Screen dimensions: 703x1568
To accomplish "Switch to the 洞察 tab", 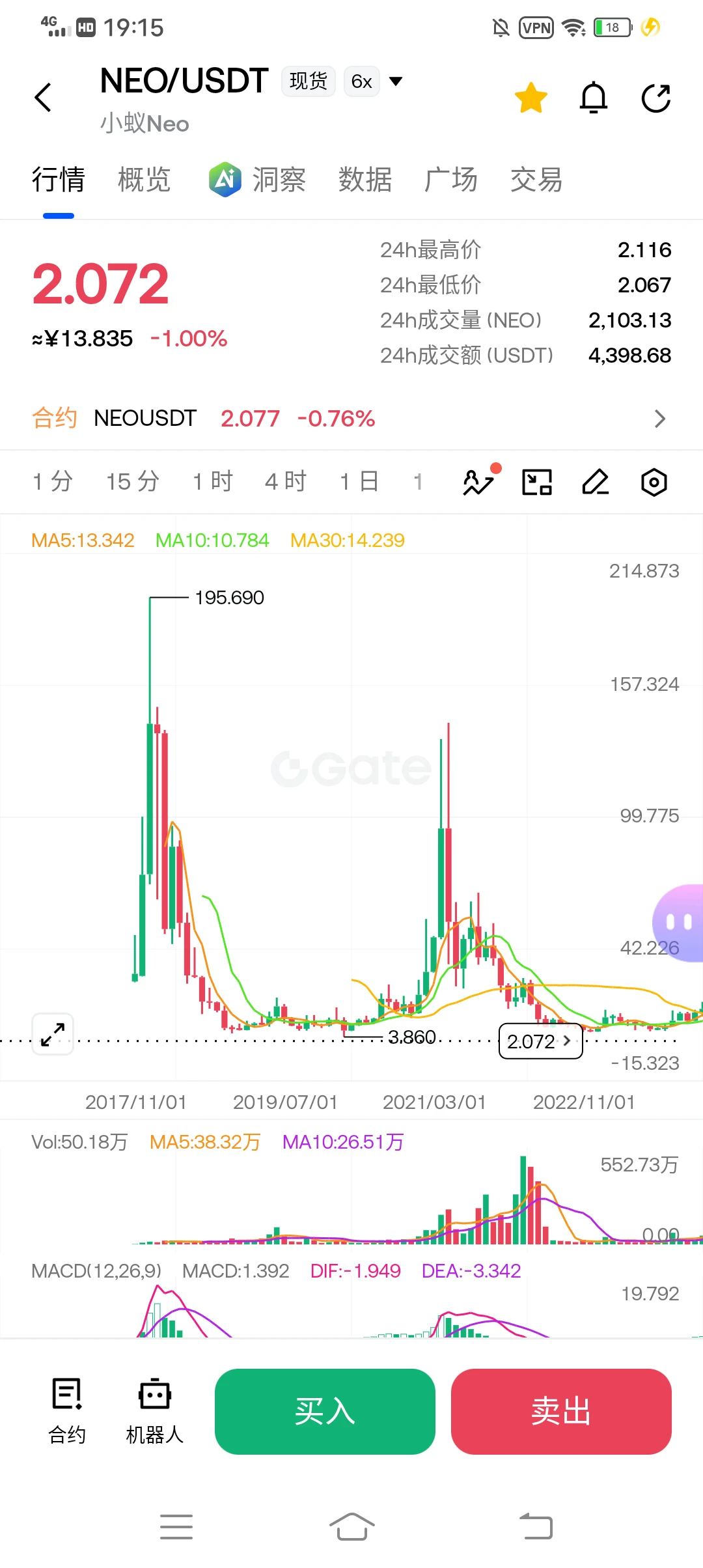I will [x=258, y=180].
